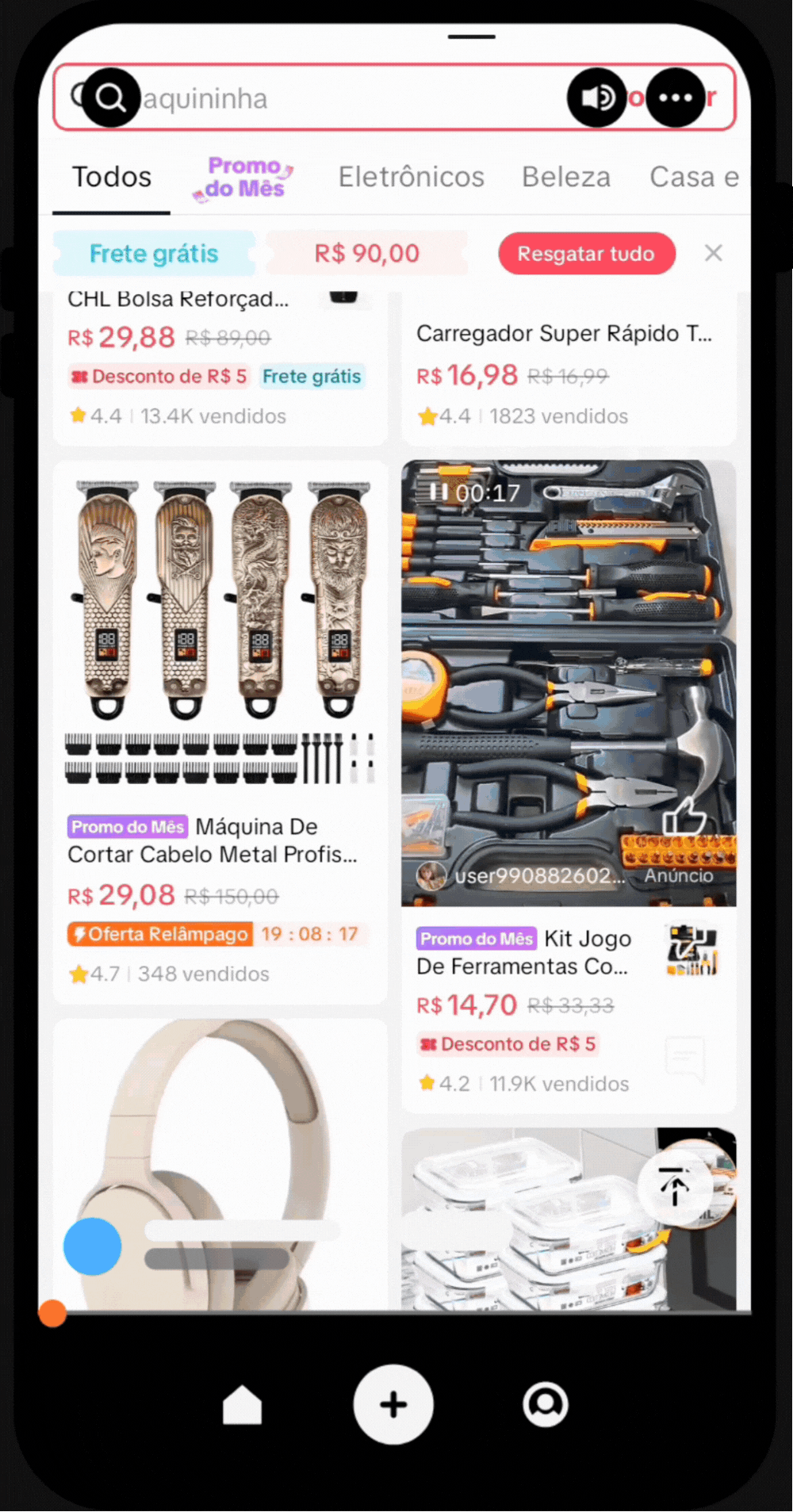This screenshot has height=1512, width=793.
Task: Open the beige headphones product card
Action: (x=219, y=1158)
